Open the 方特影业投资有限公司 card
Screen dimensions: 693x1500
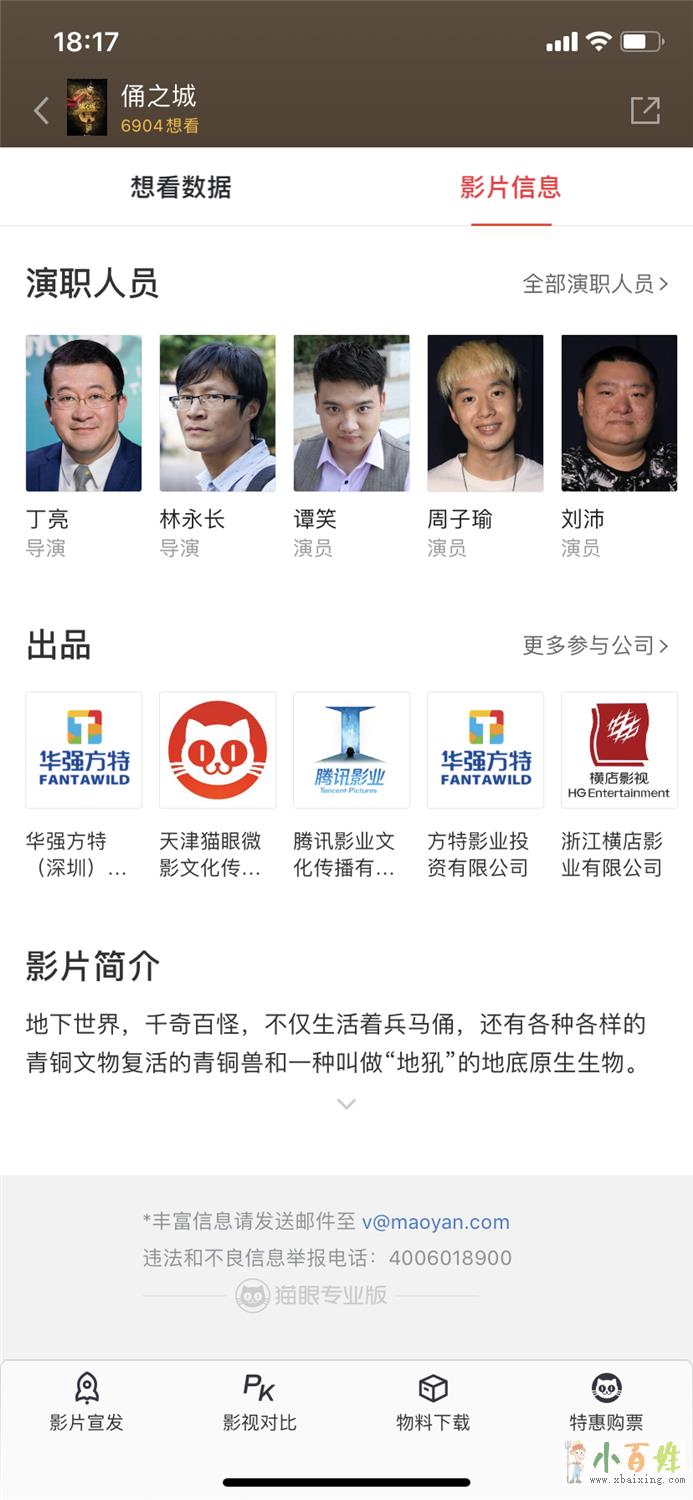point(485,750)
